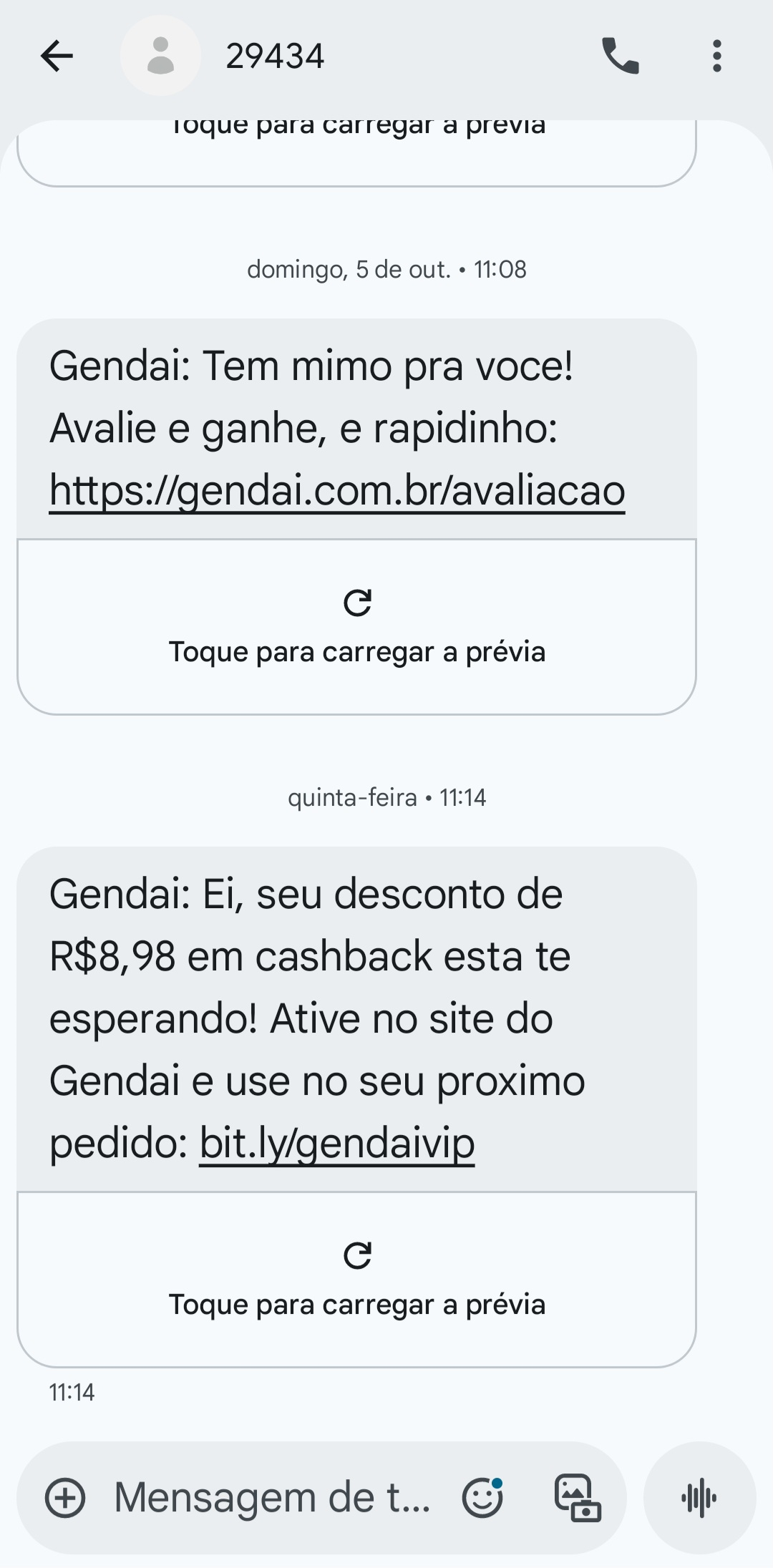The width and height of the screenshot is (773, 1568).
Task: Tap the contact avatar for 29434
Action: click(x=161, y=56)
